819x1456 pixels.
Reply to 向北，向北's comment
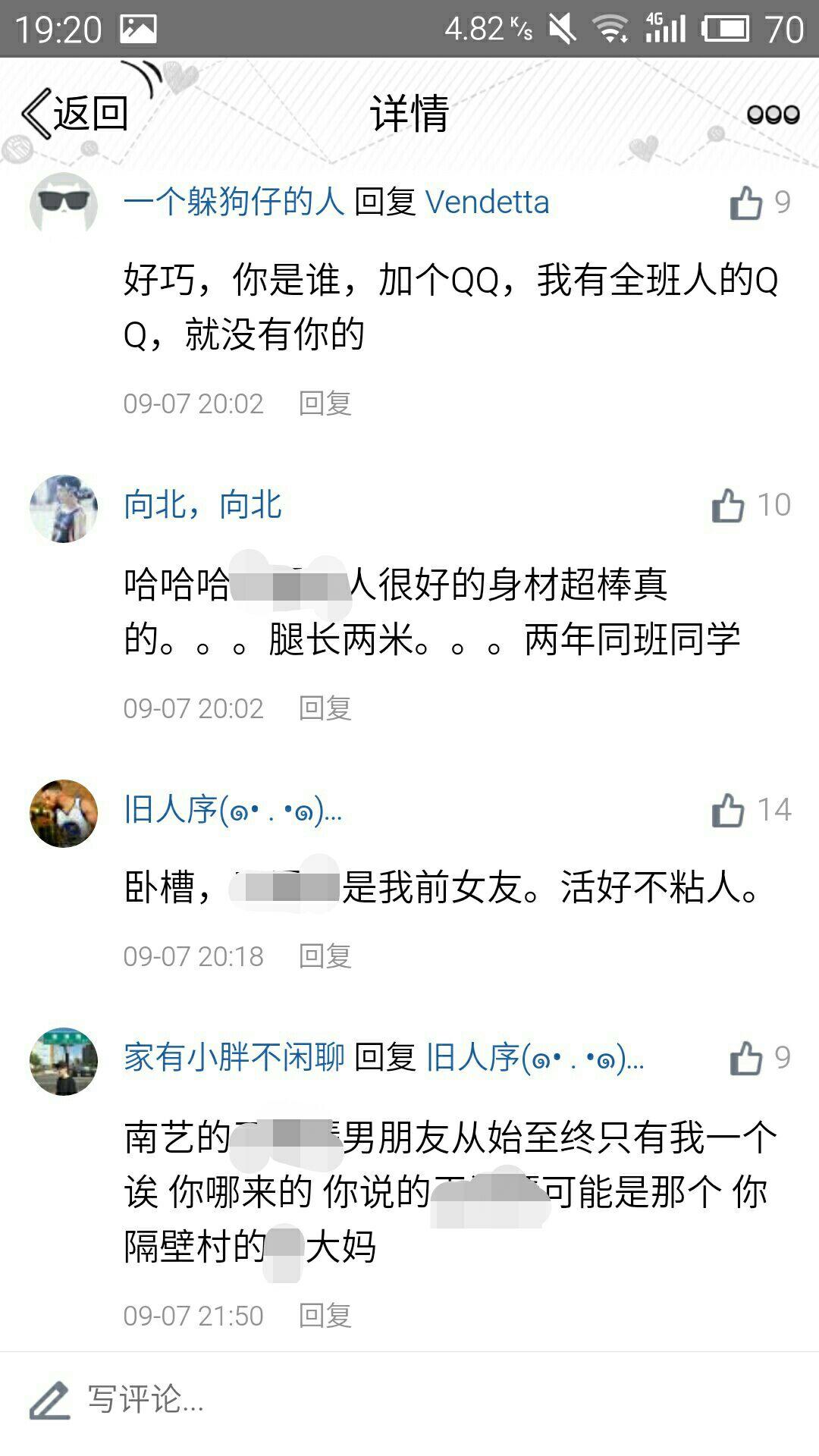325,708
